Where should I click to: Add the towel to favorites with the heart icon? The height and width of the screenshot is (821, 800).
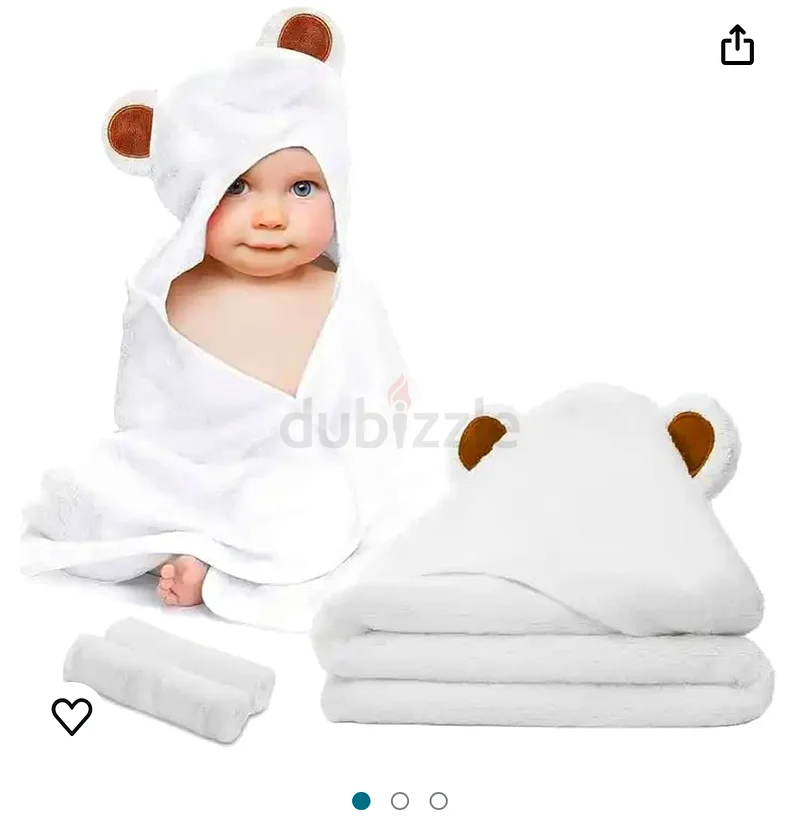72,715
